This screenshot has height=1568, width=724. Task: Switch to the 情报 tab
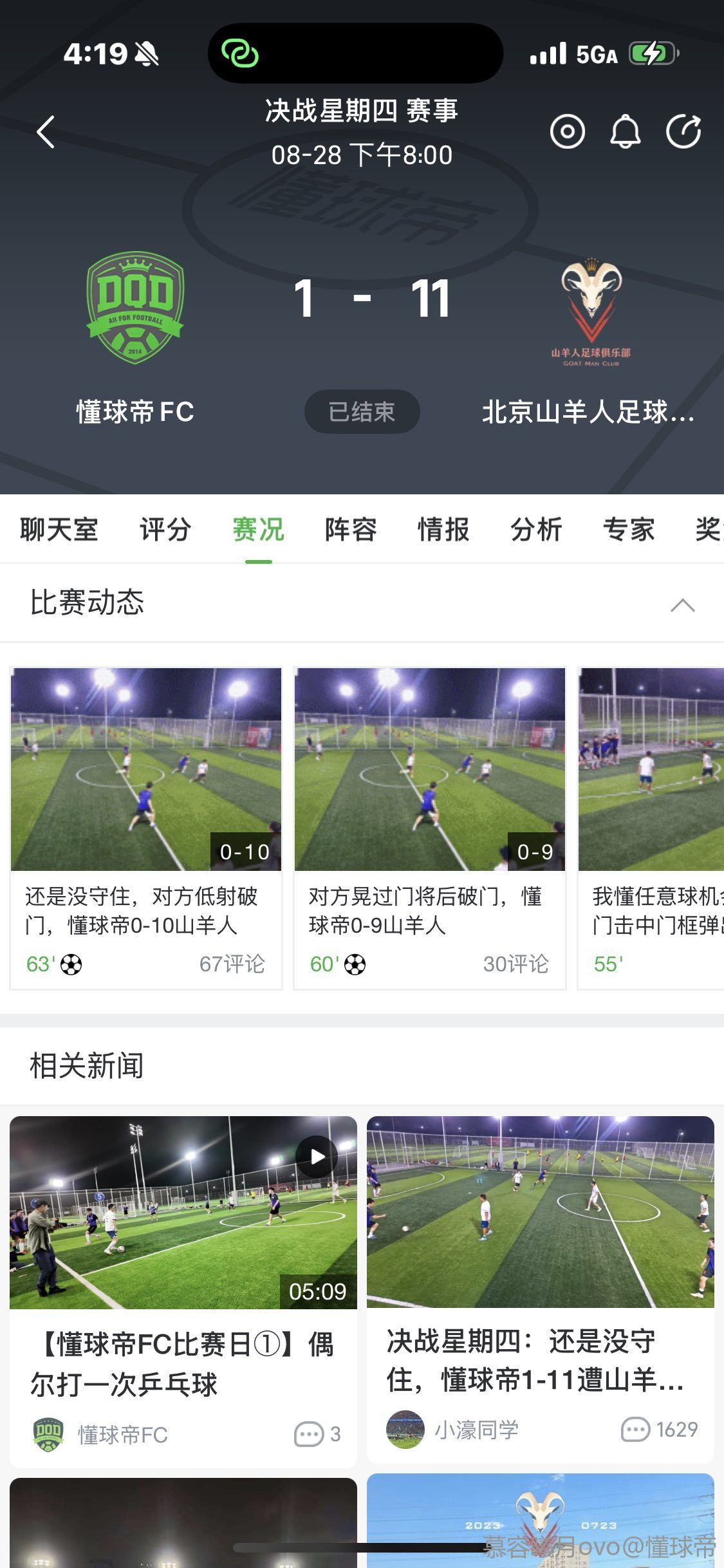pyautogui.click(x=443, y=530)
